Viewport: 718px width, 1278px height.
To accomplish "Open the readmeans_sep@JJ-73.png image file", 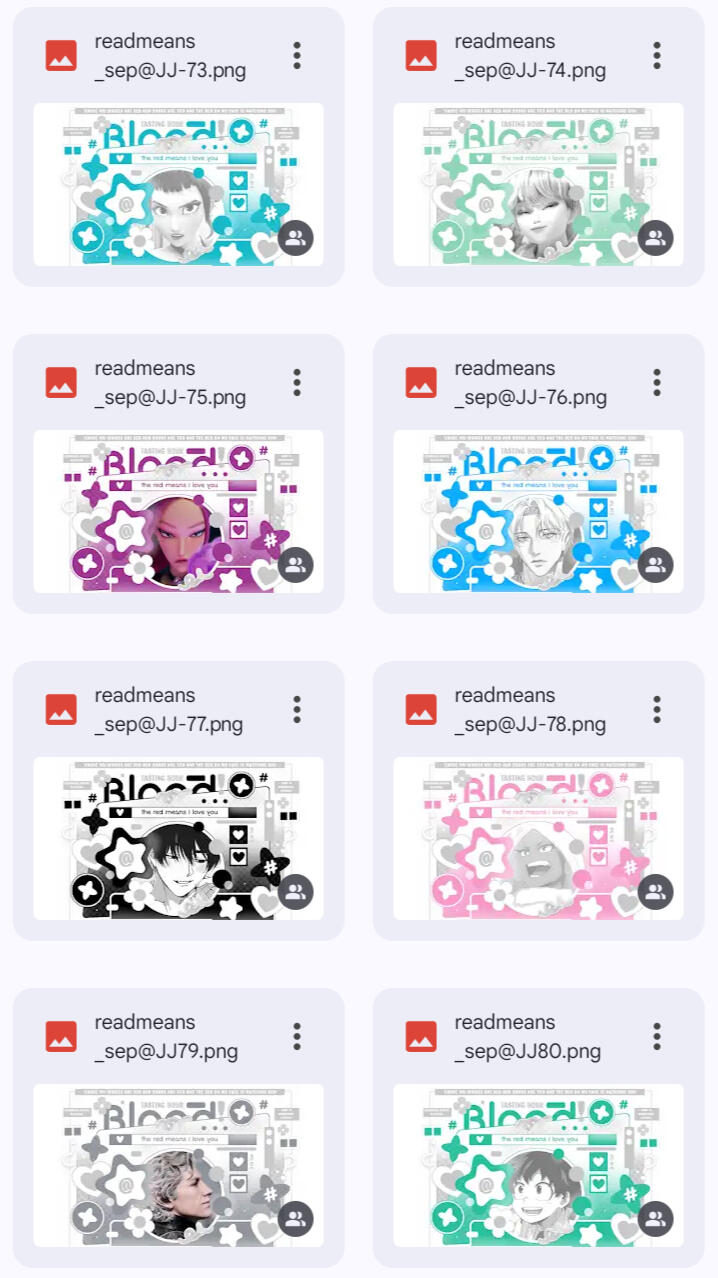I will pos(178,184).
